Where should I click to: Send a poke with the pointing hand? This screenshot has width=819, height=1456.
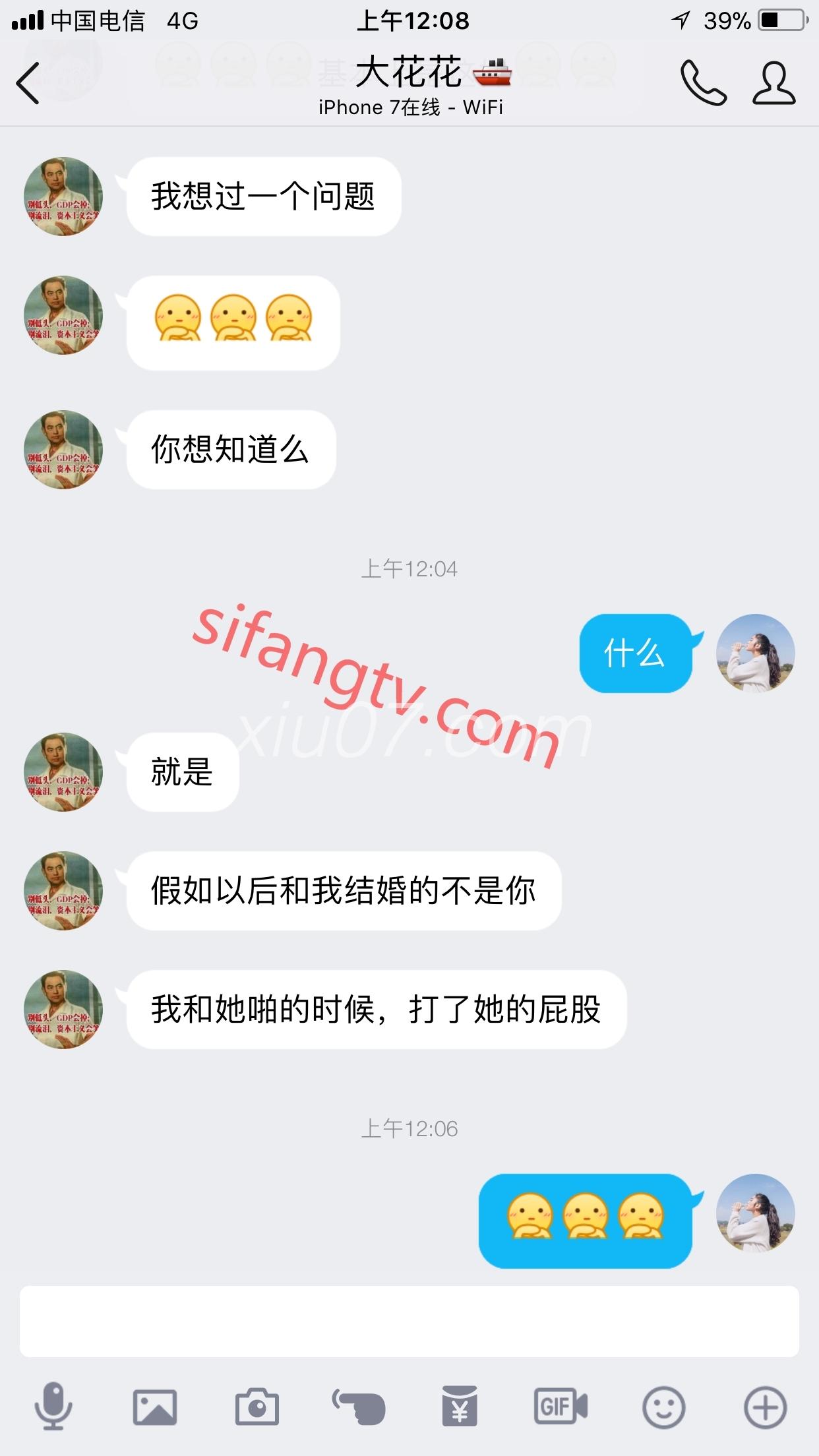point(359,1407)
